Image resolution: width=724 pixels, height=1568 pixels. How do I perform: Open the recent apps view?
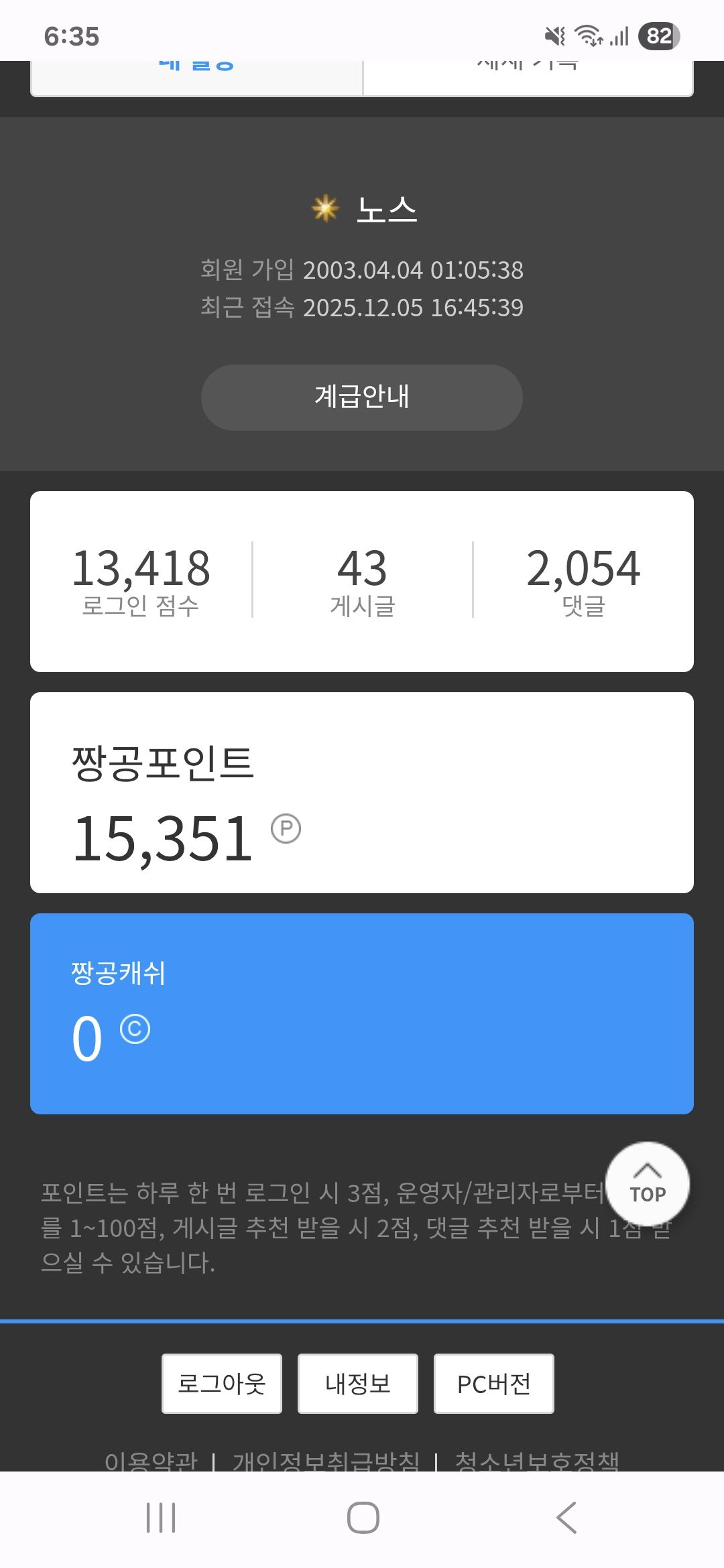click(x=161, y=1518)
